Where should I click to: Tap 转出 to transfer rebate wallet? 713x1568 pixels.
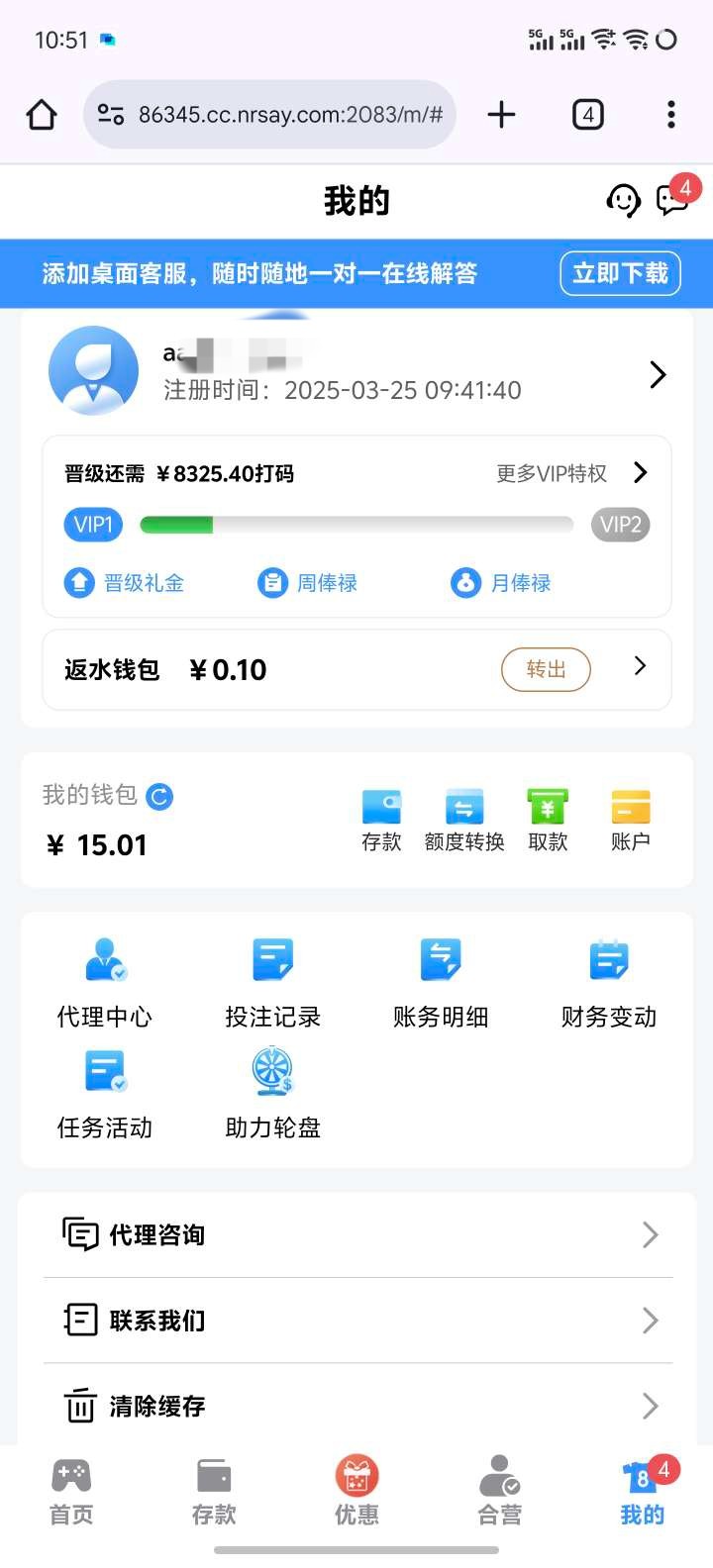[546, 669]
